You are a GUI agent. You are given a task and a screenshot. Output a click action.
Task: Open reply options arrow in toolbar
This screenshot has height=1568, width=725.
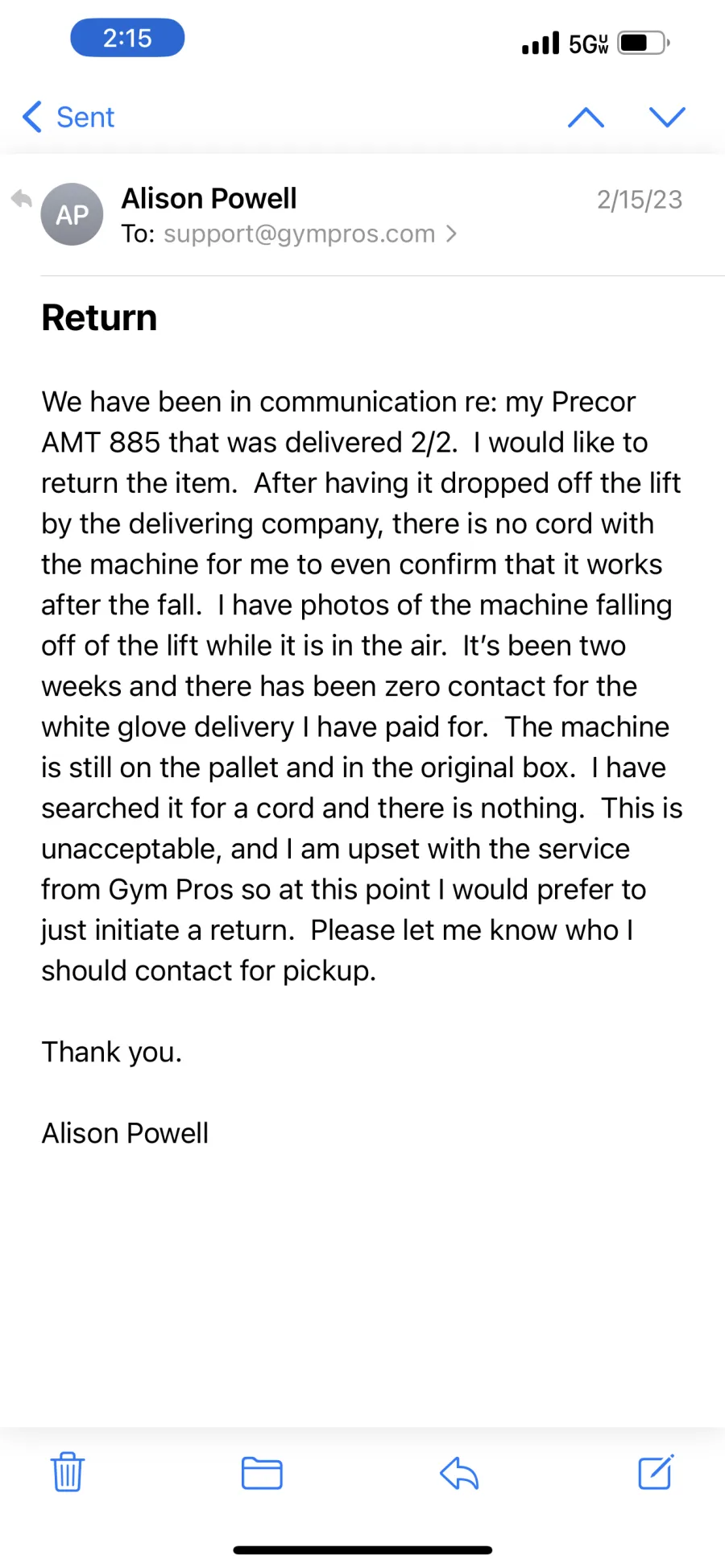(459, 1473)
